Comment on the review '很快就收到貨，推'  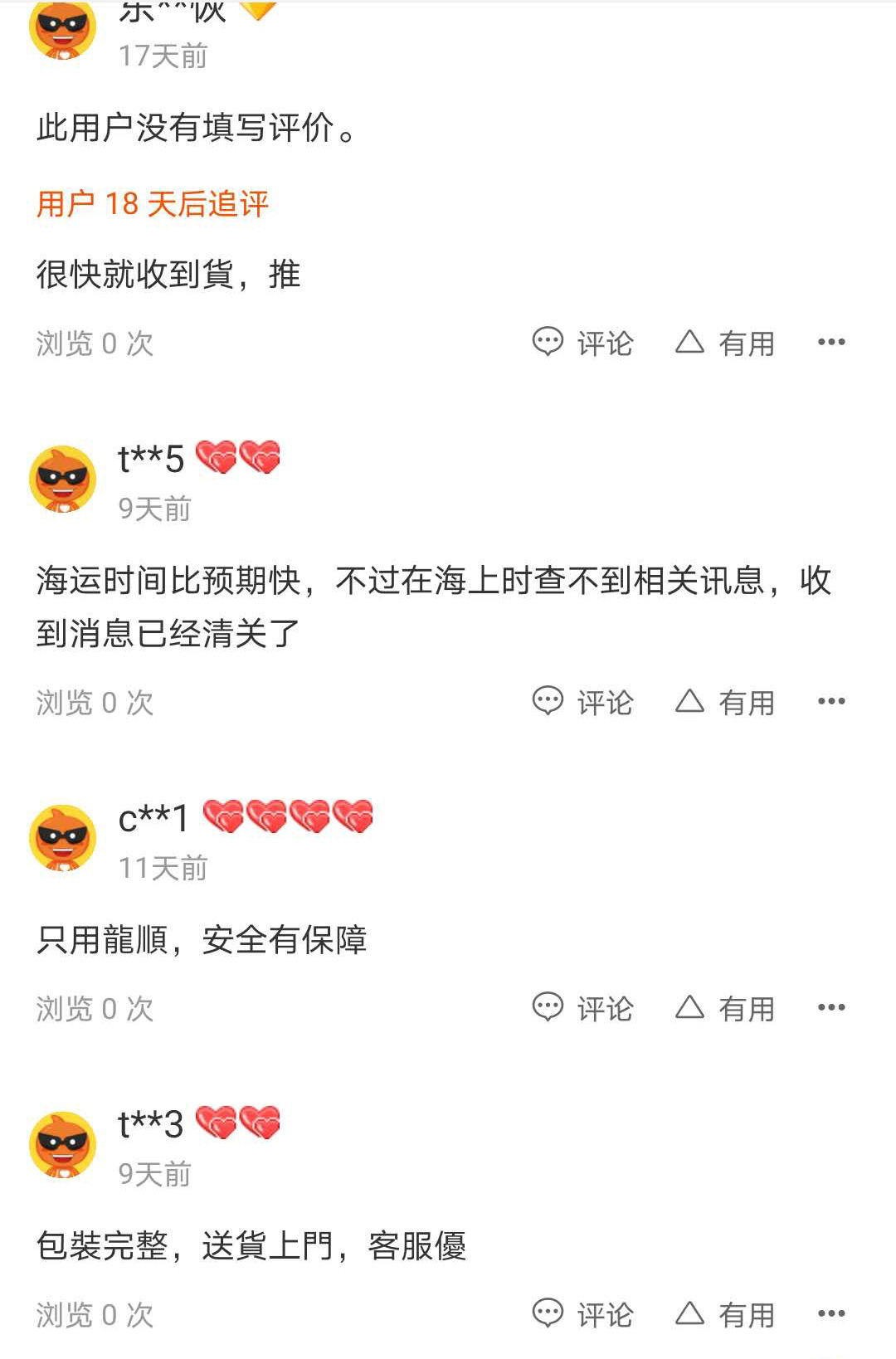pyautogui.click(x=582, y=343)
